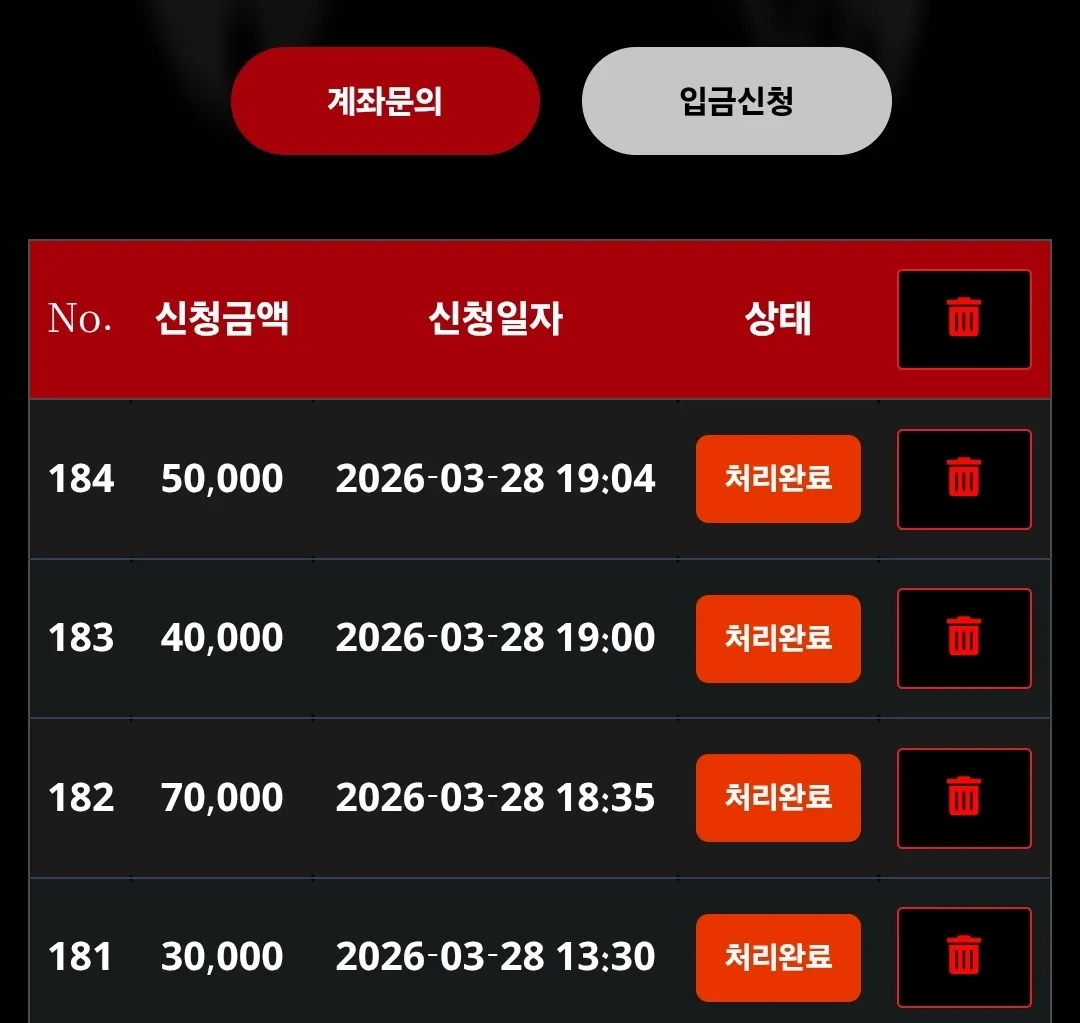Delete entry No. 183 via its trash icon
Viewport: 1080px width, 1023px height.
(x=964, y=638)
